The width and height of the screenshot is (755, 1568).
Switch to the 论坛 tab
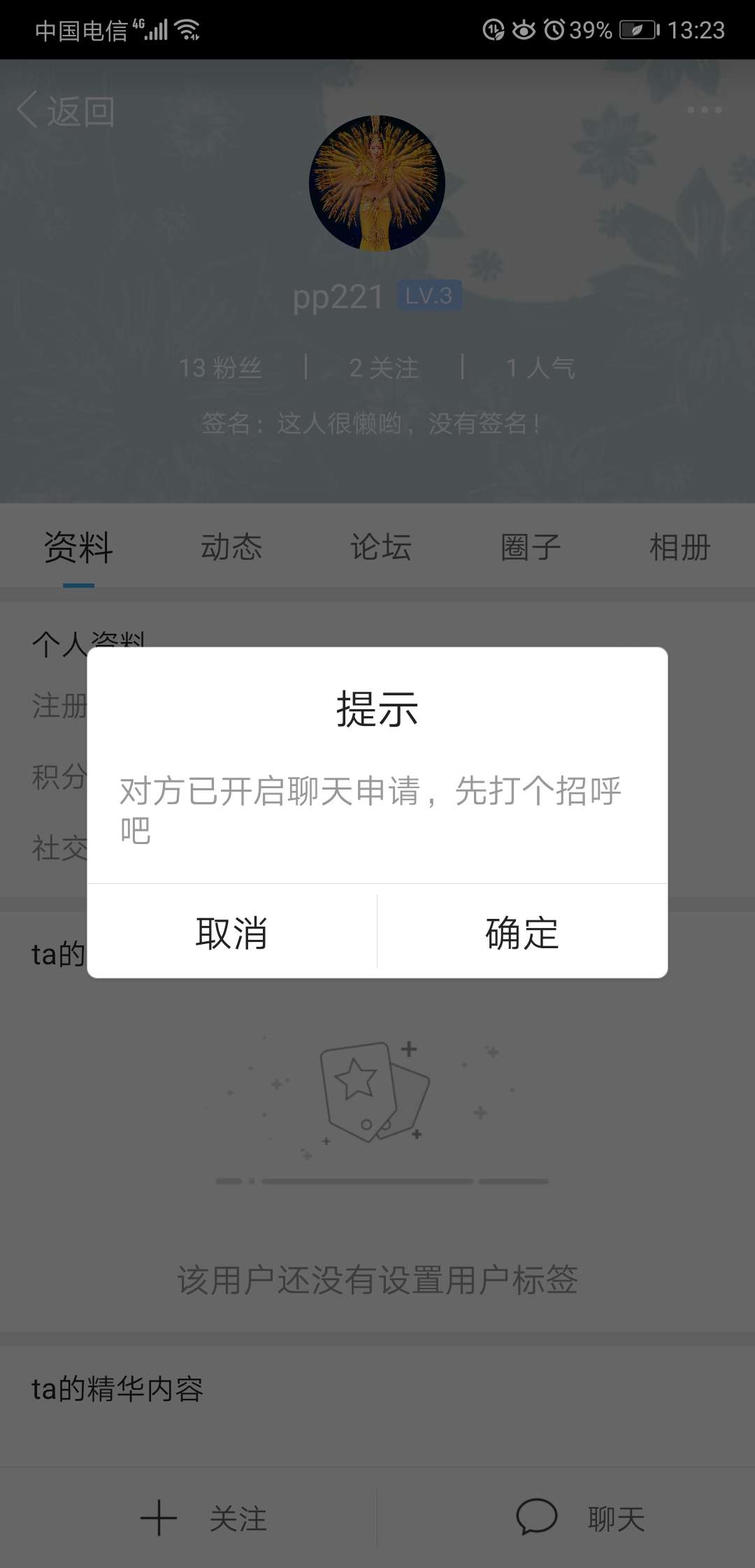[x=381, y=547]
